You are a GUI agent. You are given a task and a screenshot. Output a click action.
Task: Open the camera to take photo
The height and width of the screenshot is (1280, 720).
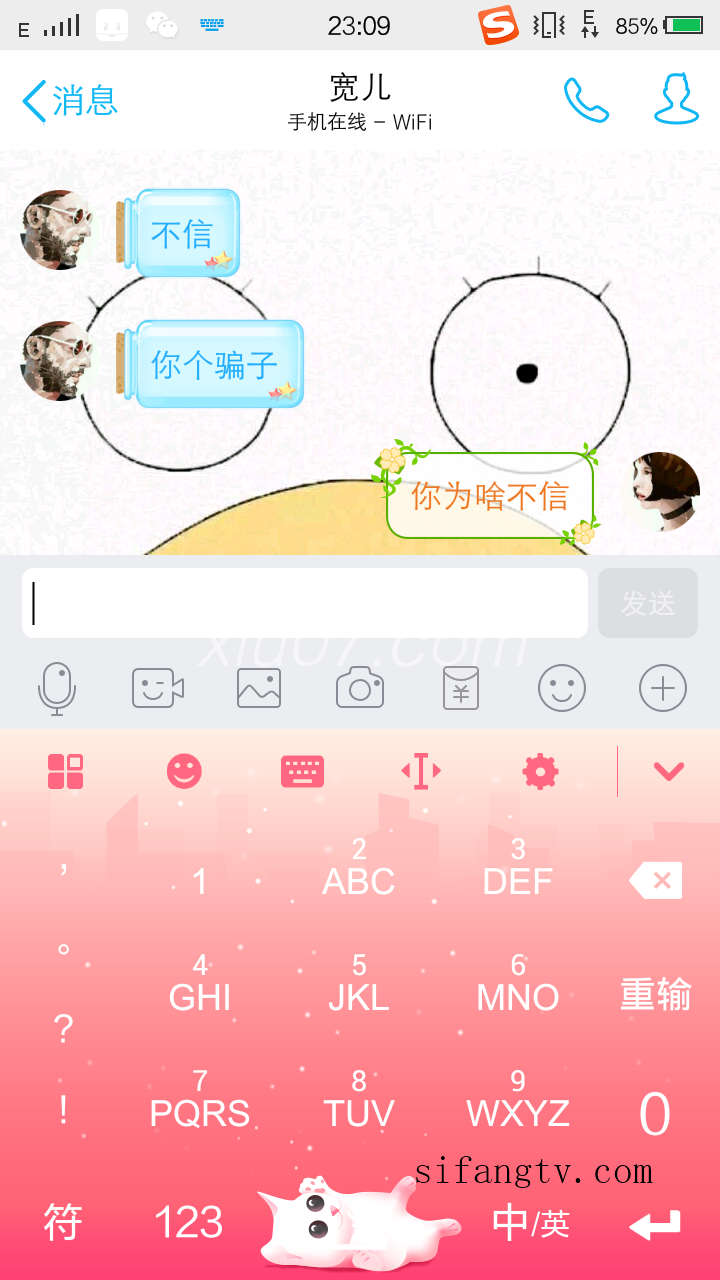point(360,688)
